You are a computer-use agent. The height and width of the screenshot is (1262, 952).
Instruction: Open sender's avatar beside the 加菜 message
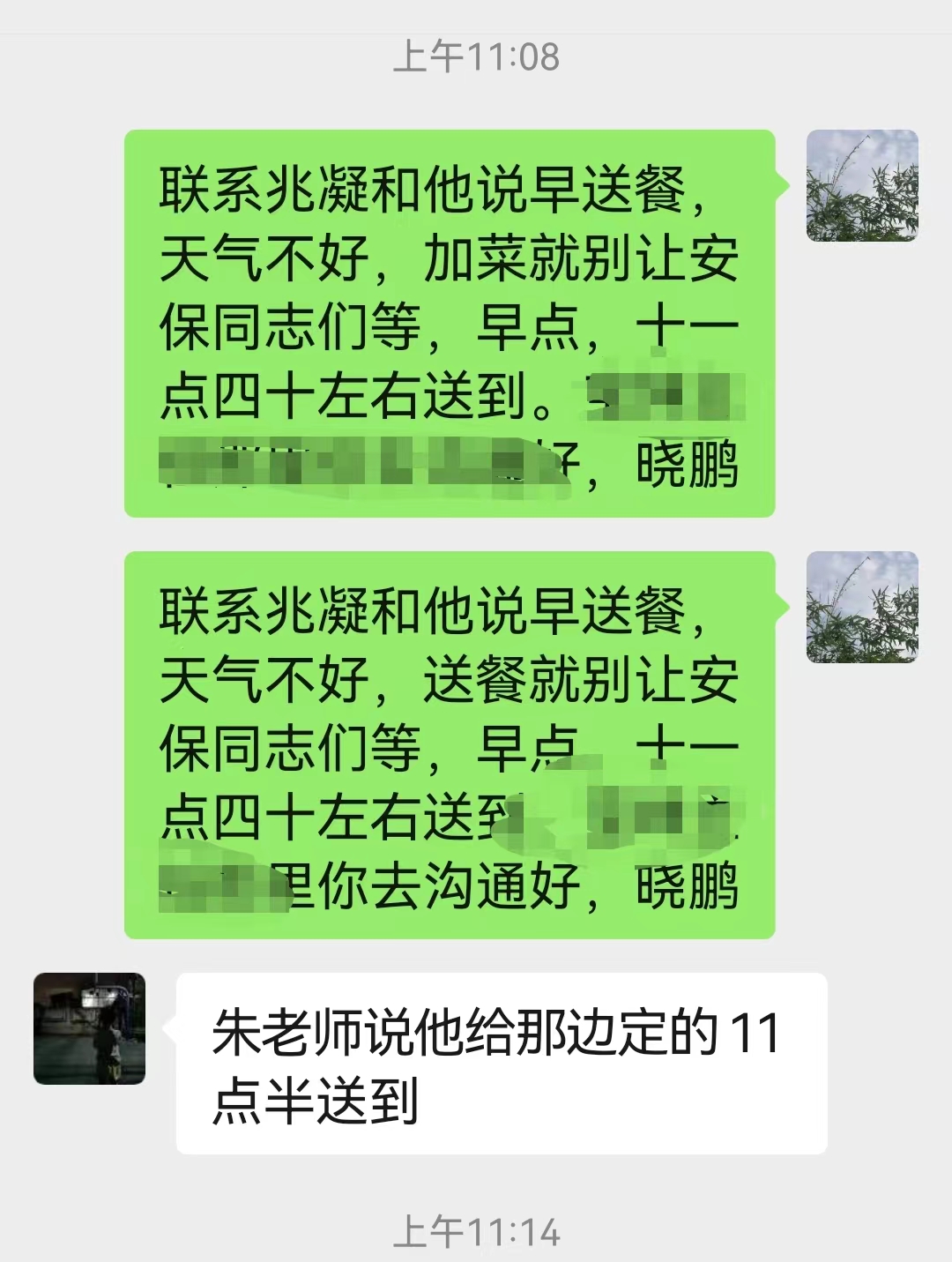[862, 186]
